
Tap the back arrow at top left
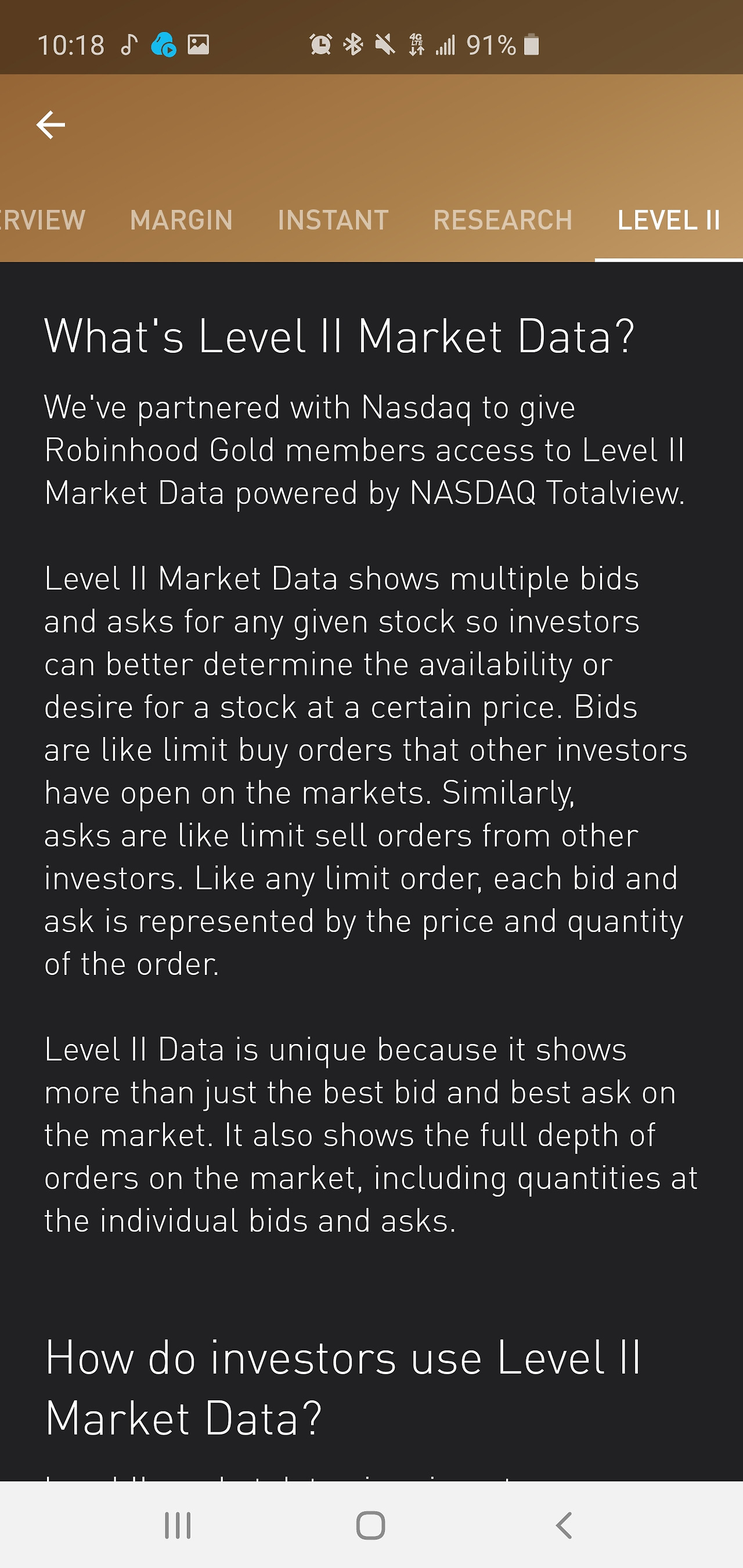click(51, 124)
